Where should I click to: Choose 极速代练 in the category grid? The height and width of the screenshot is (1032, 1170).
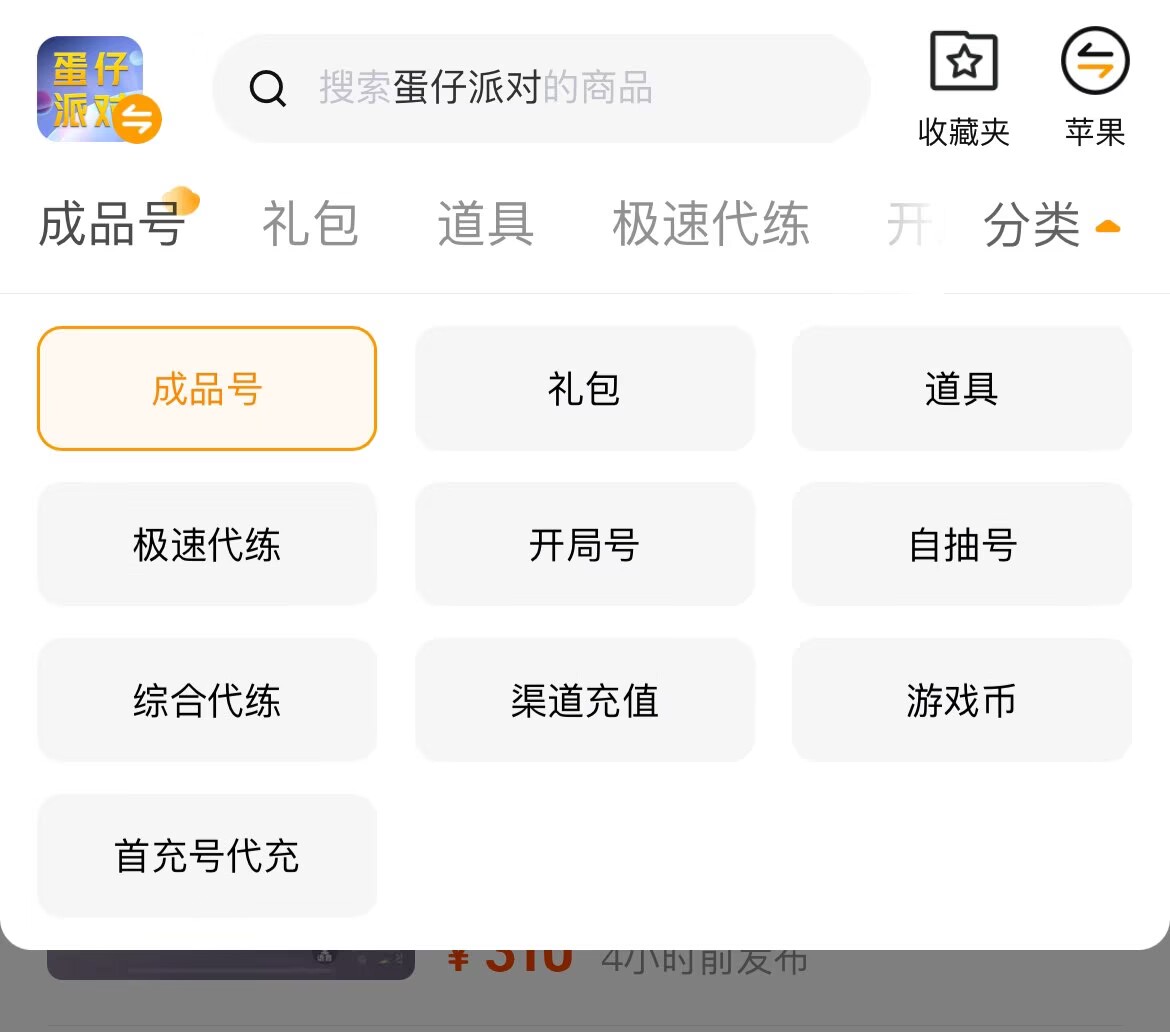207,544
